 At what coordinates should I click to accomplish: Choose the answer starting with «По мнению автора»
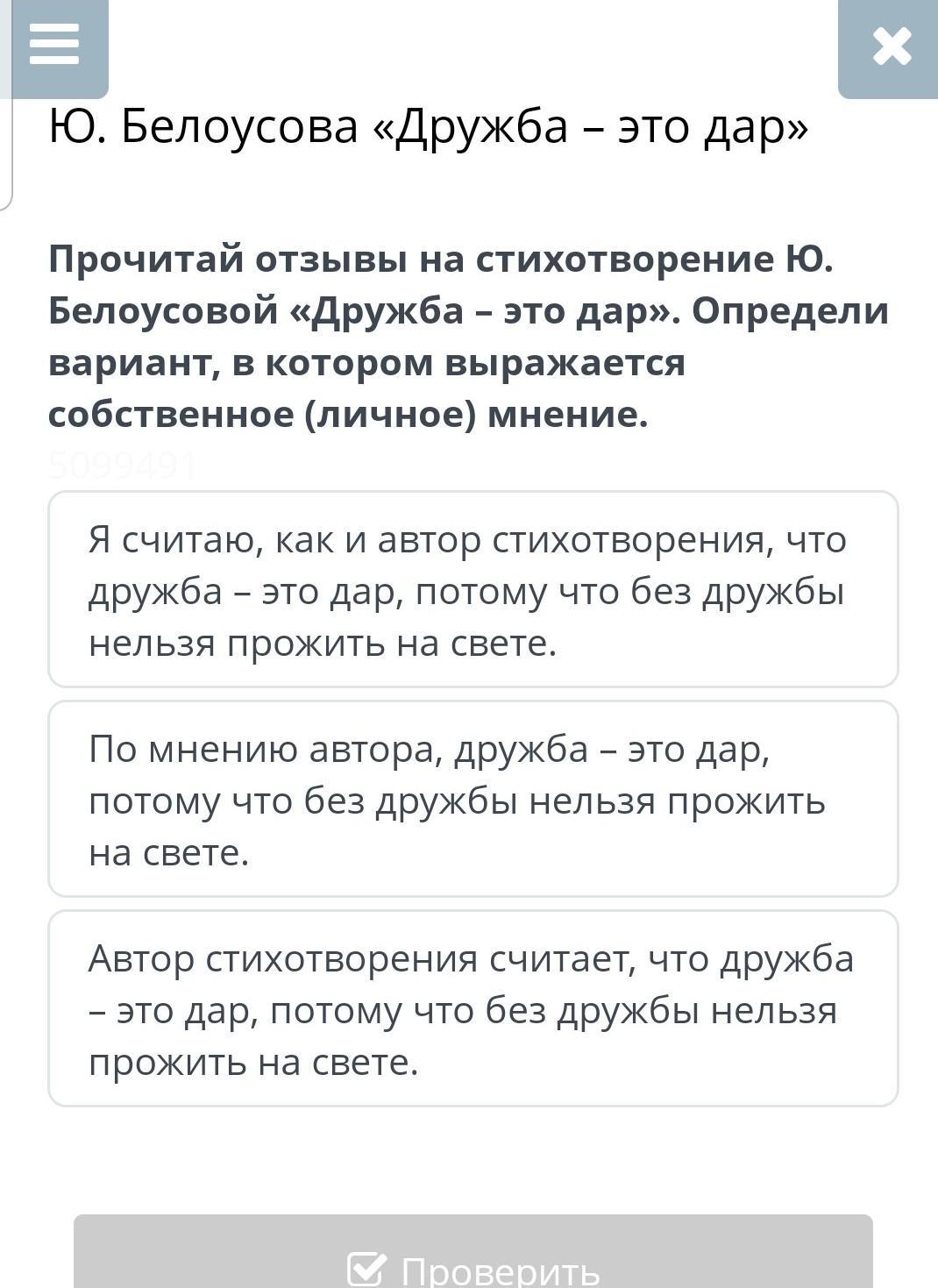(473, 799)
